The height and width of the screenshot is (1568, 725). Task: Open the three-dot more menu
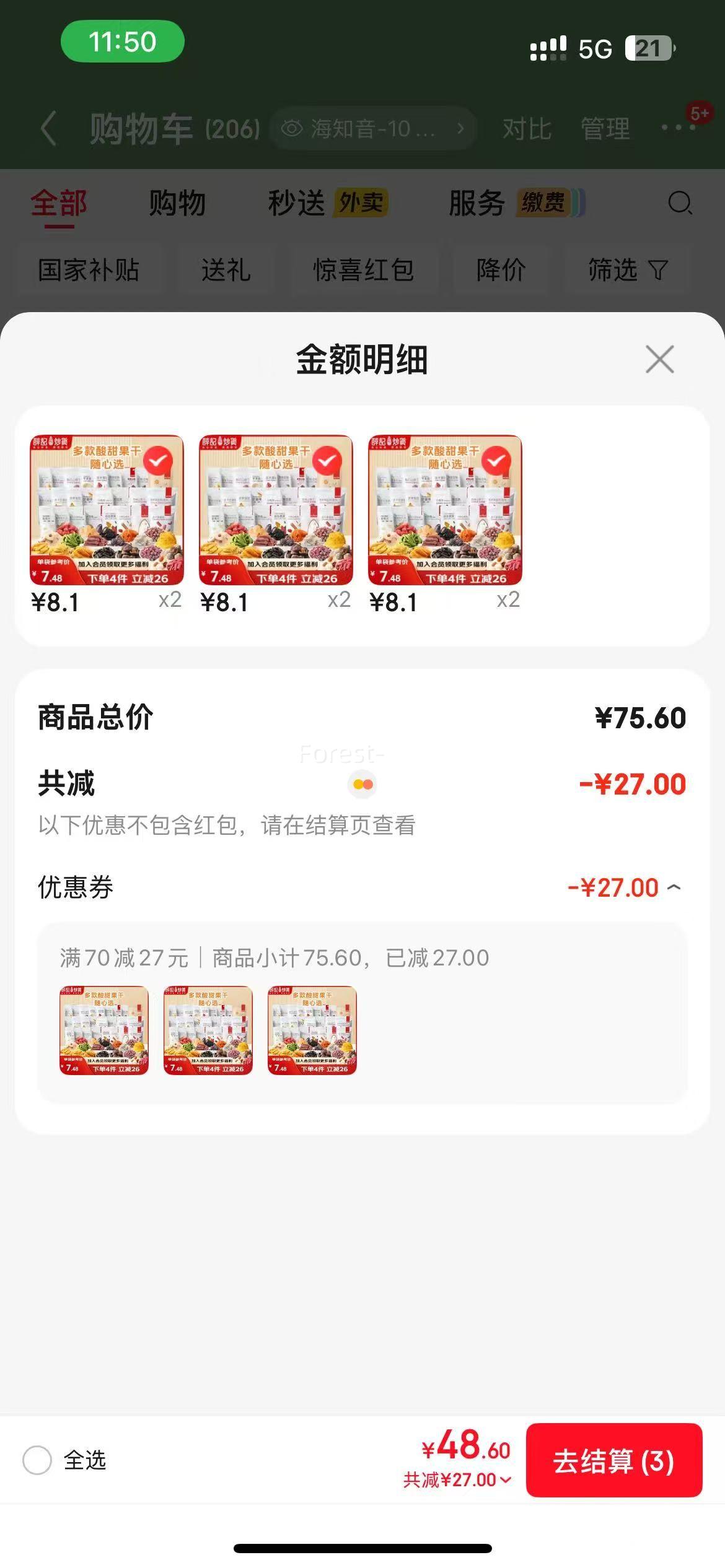pyautogui.click(x=679, y=128)
